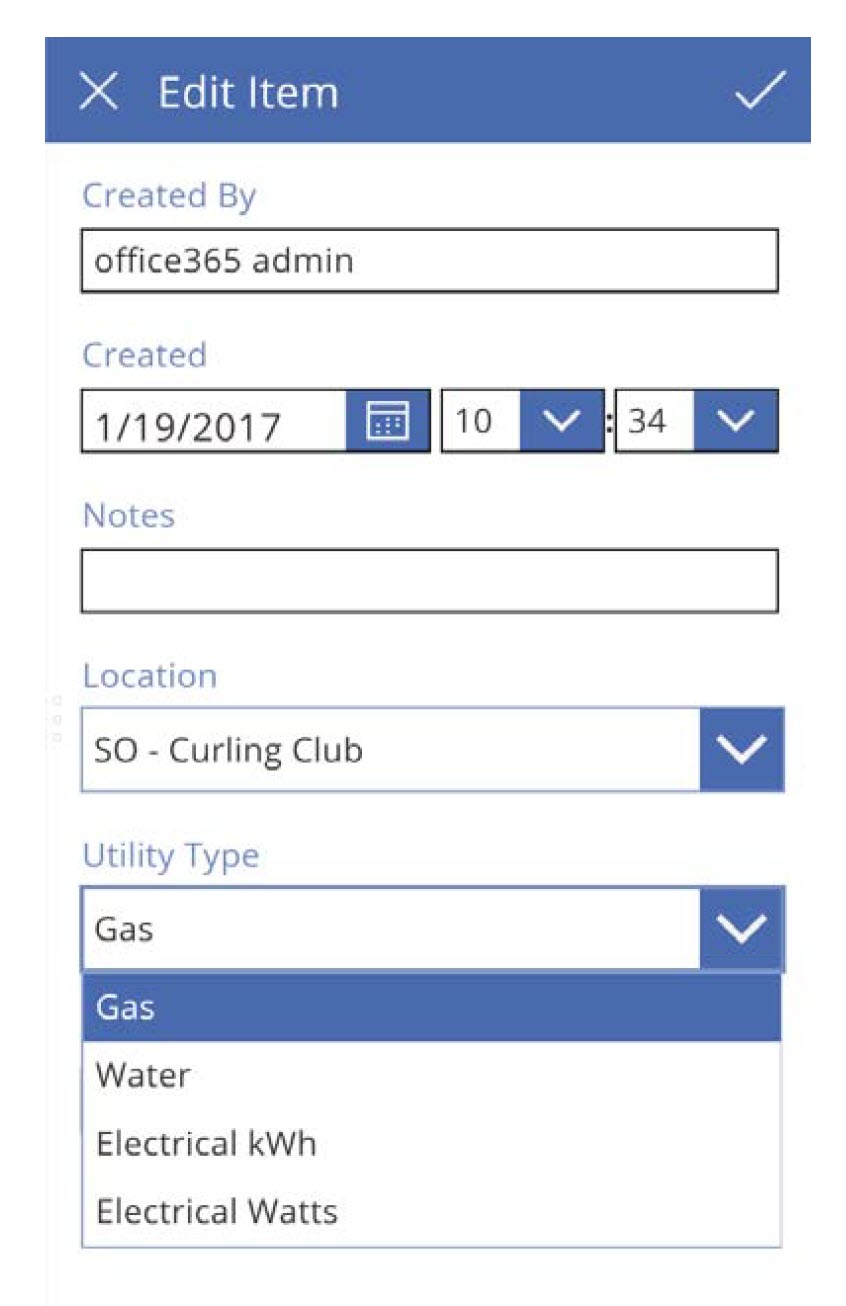Open the Location dropdown
846x1306 pixels.
click(x=741, y=749)
